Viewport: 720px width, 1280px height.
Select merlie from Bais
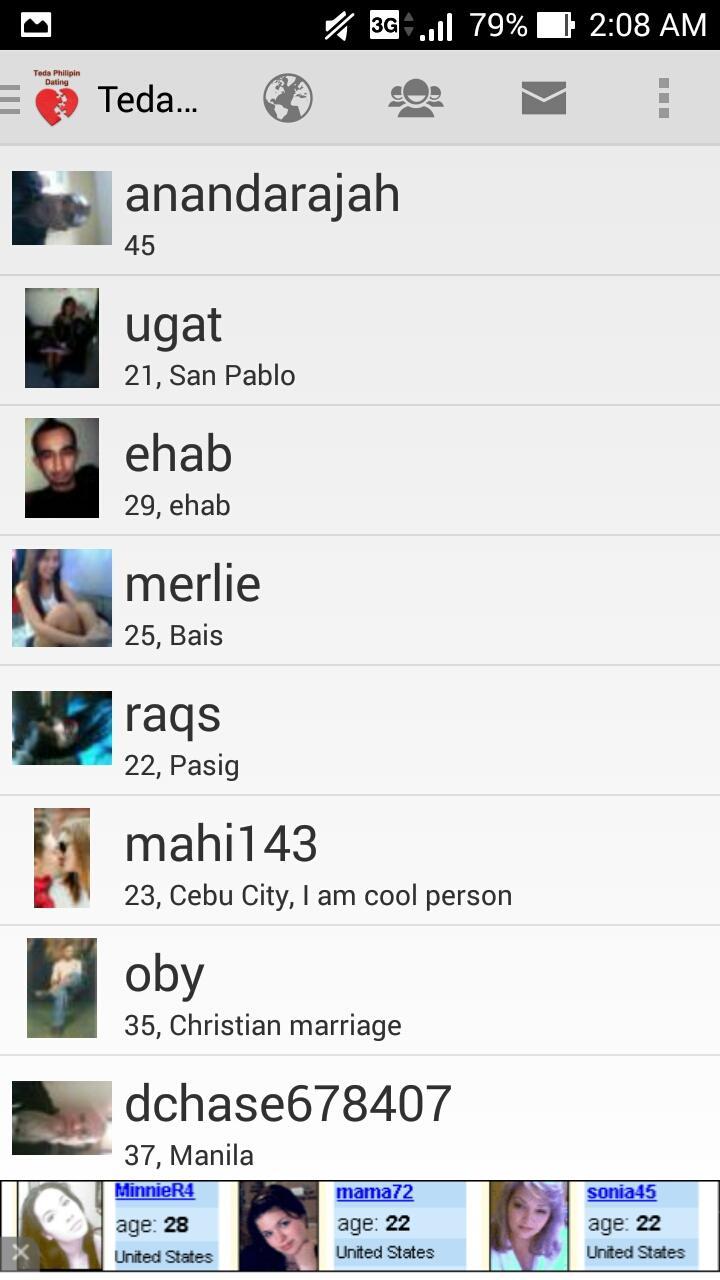[x=360, y=601]
